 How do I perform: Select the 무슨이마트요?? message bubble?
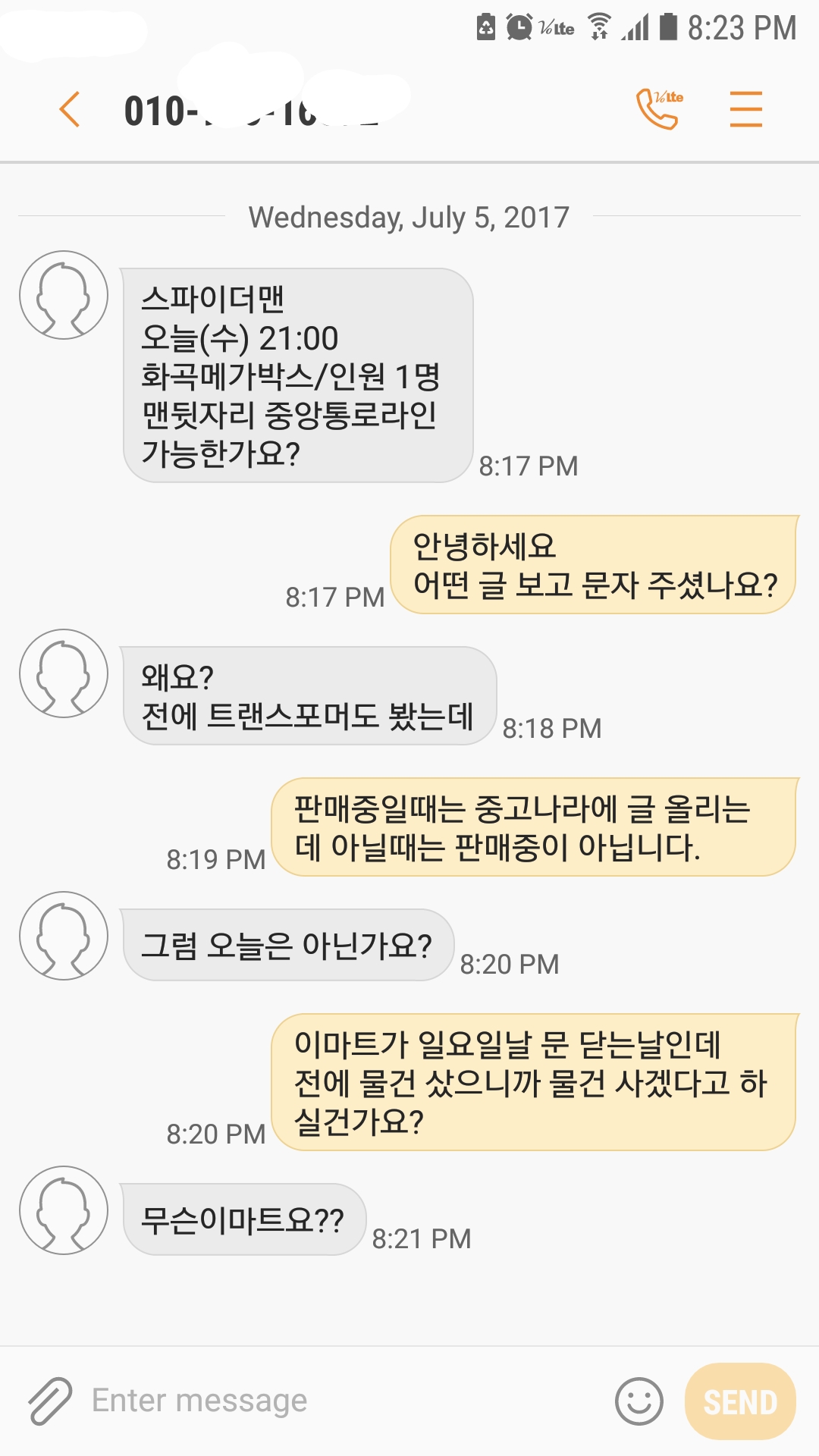pyautogui.click(x=243, y=1219)
